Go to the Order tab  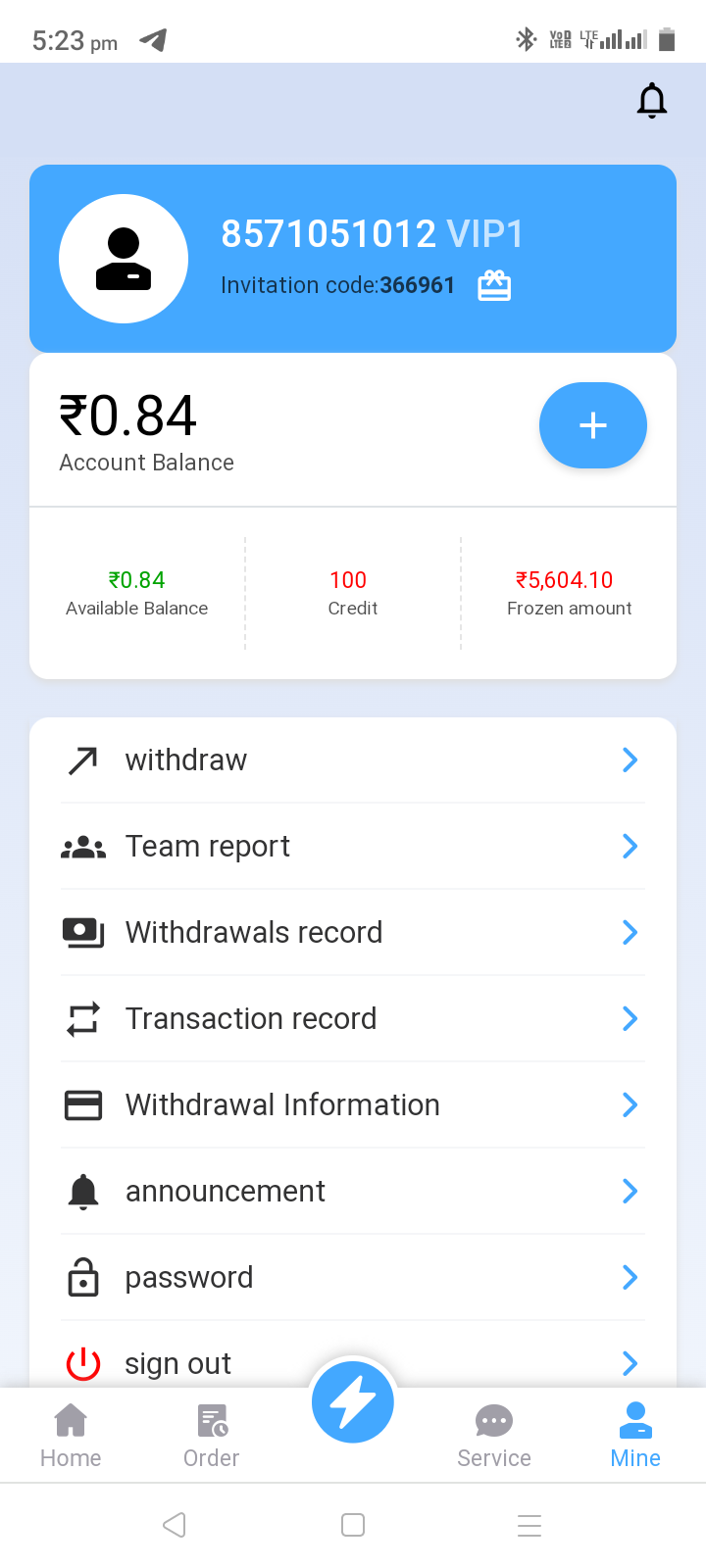[212, 1436]
